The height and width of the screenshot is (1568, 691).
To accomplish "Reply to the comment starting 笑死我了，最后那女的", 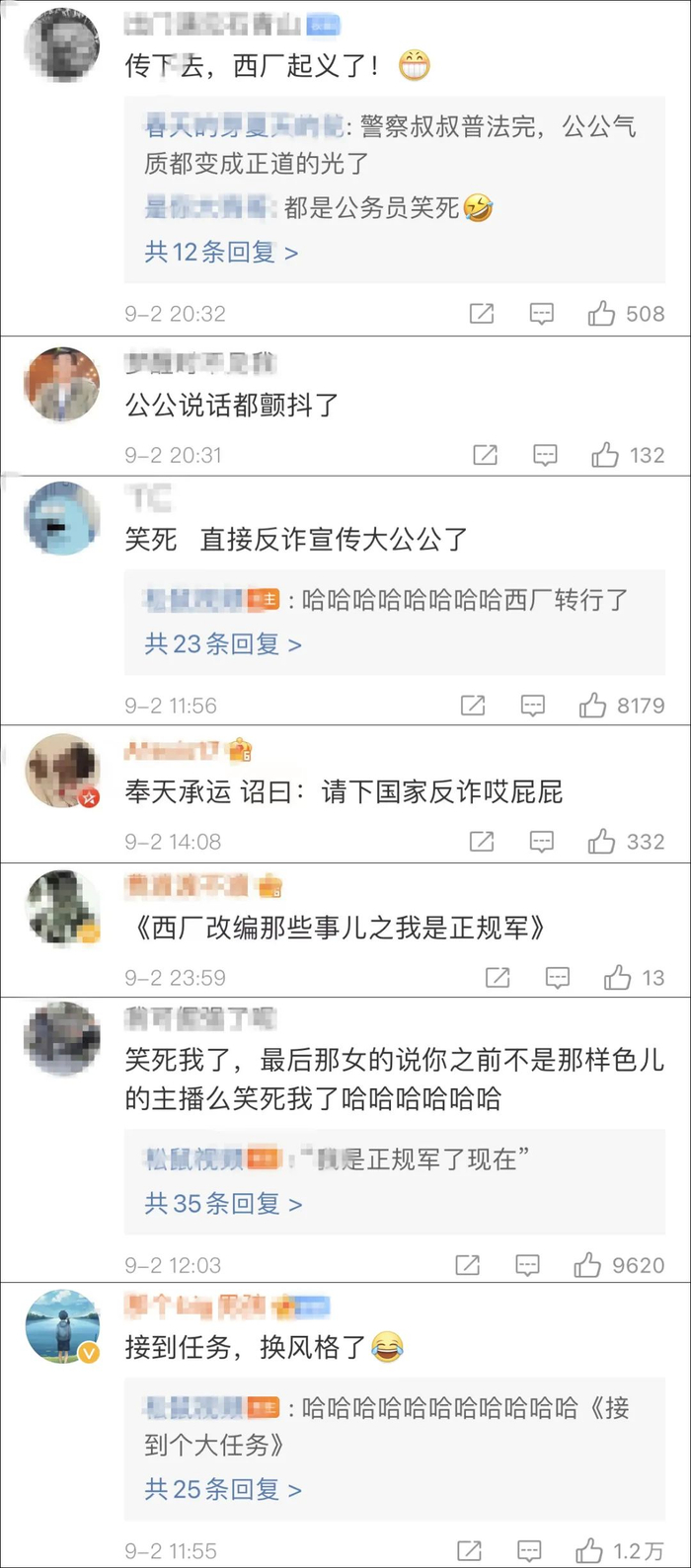I will (x=527, y=1265).
